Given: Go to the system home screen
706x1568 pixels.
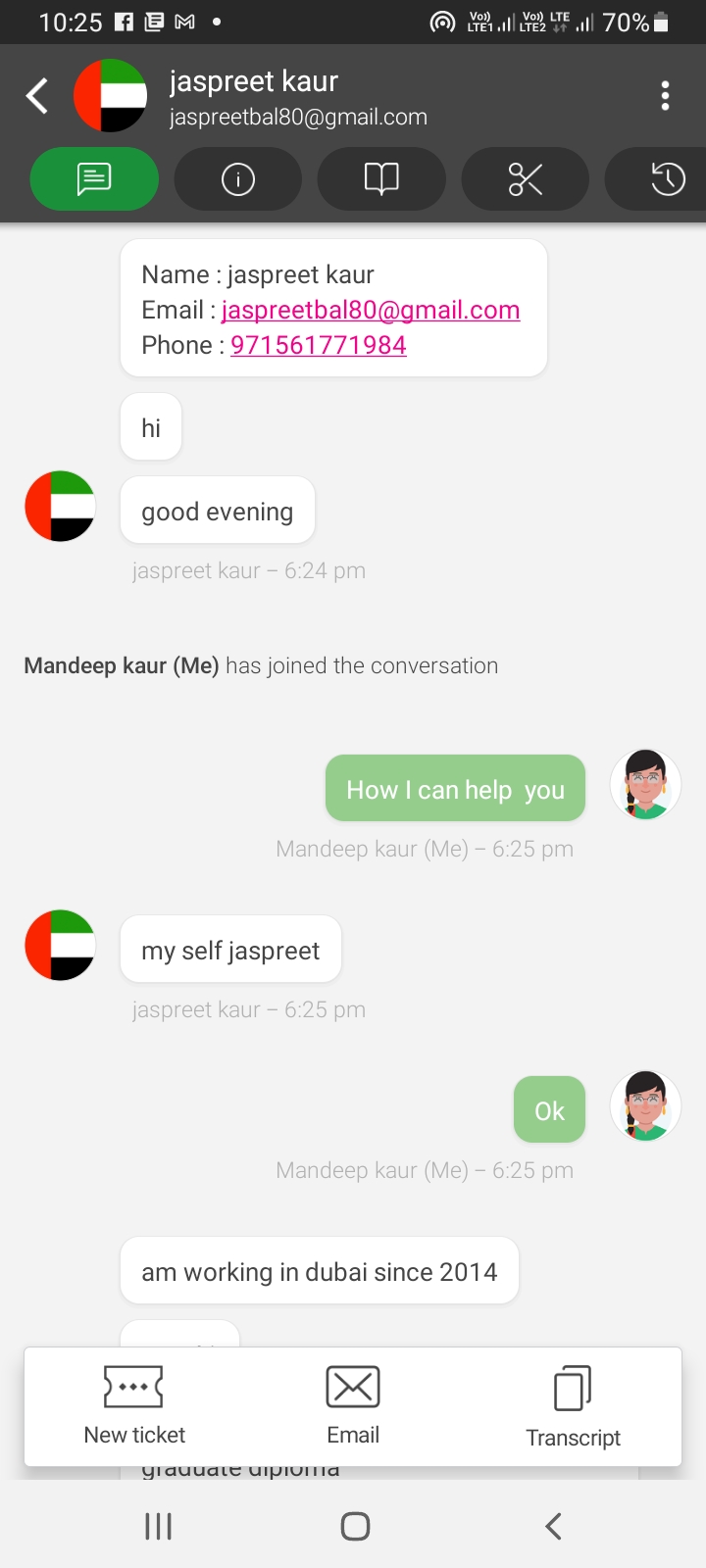Looking at the screenshot, I should pyautogui.click(x=354, y=1526).
